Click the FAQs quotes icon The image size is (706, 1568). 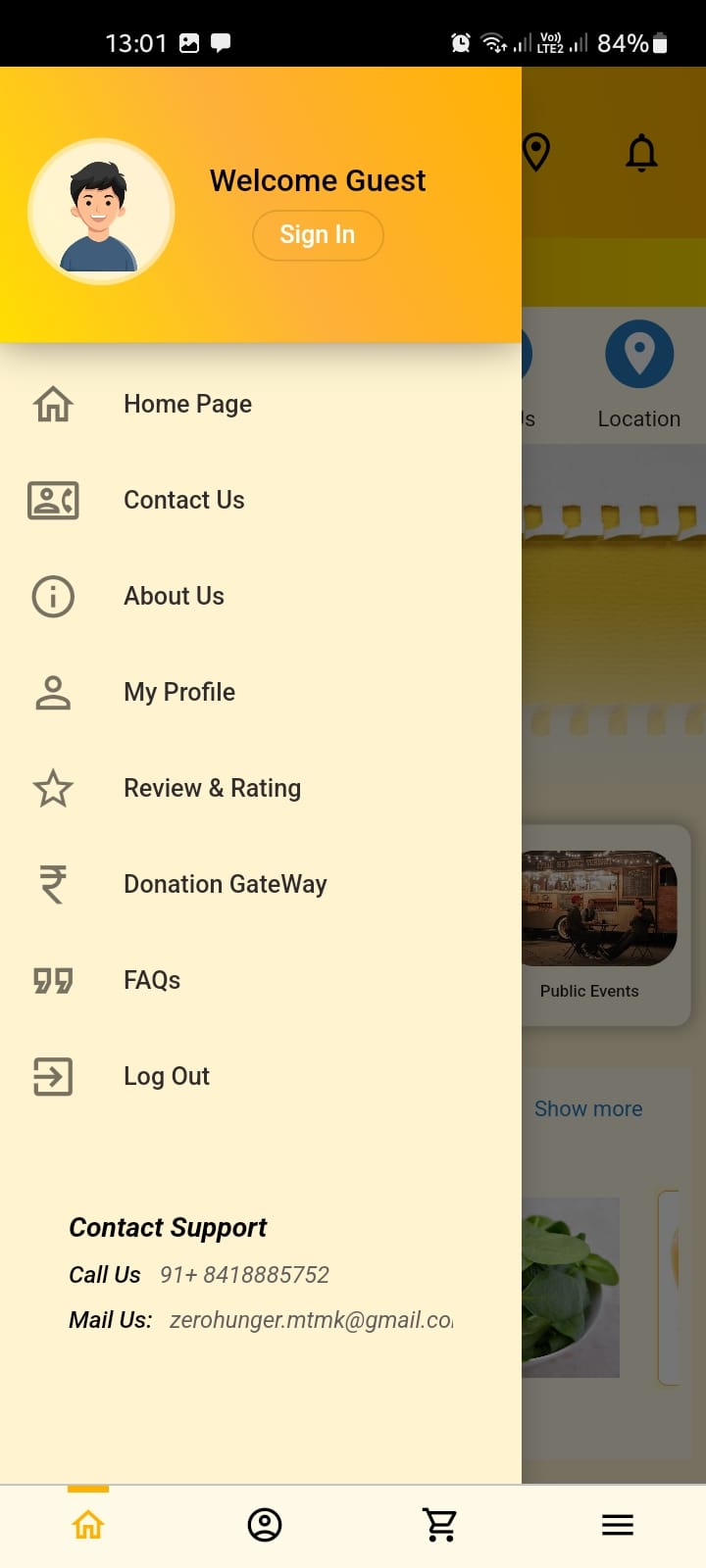[x=52, y=980]
